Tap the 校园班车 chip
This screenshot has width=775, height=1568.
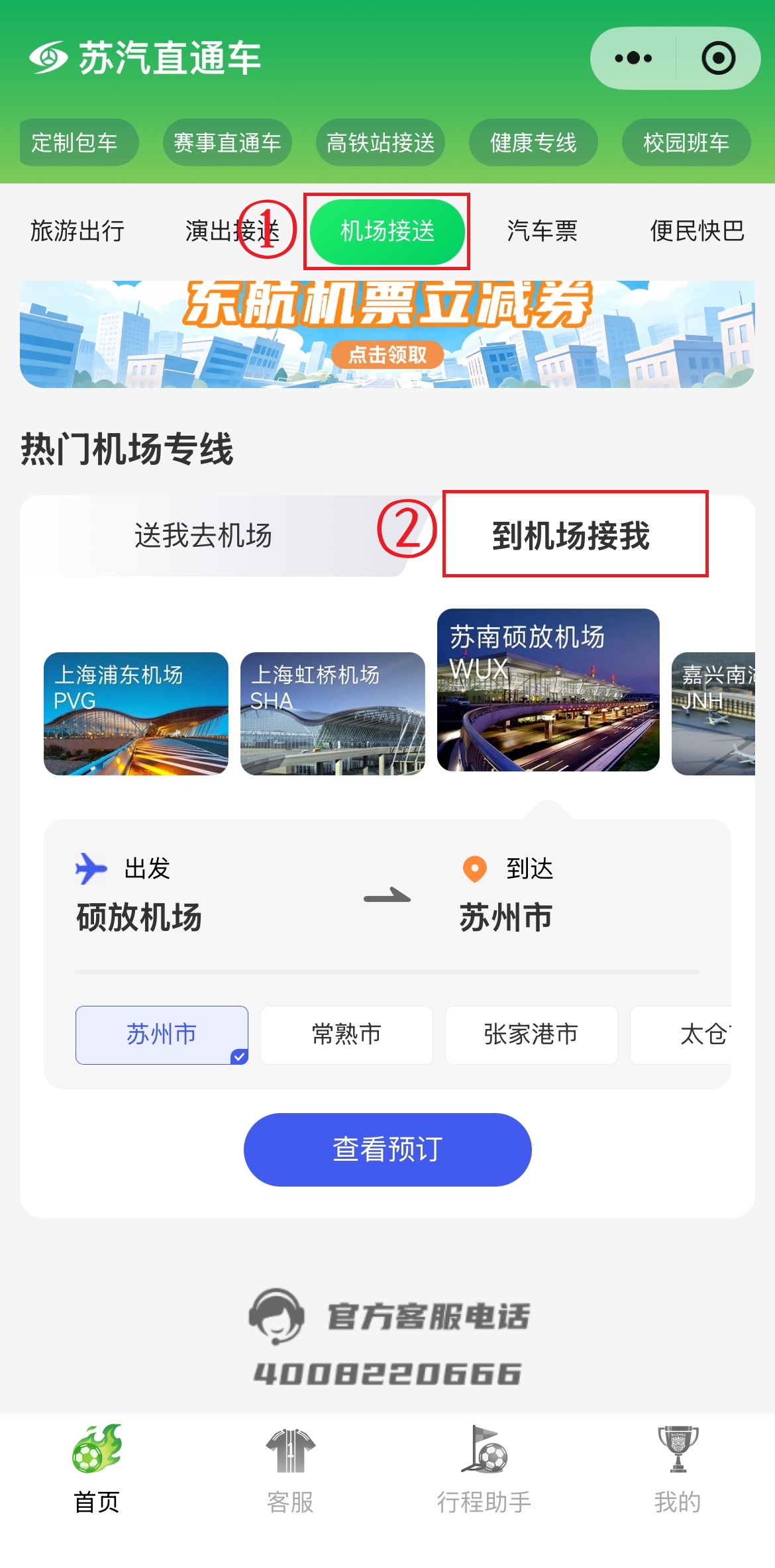[686, 142]
